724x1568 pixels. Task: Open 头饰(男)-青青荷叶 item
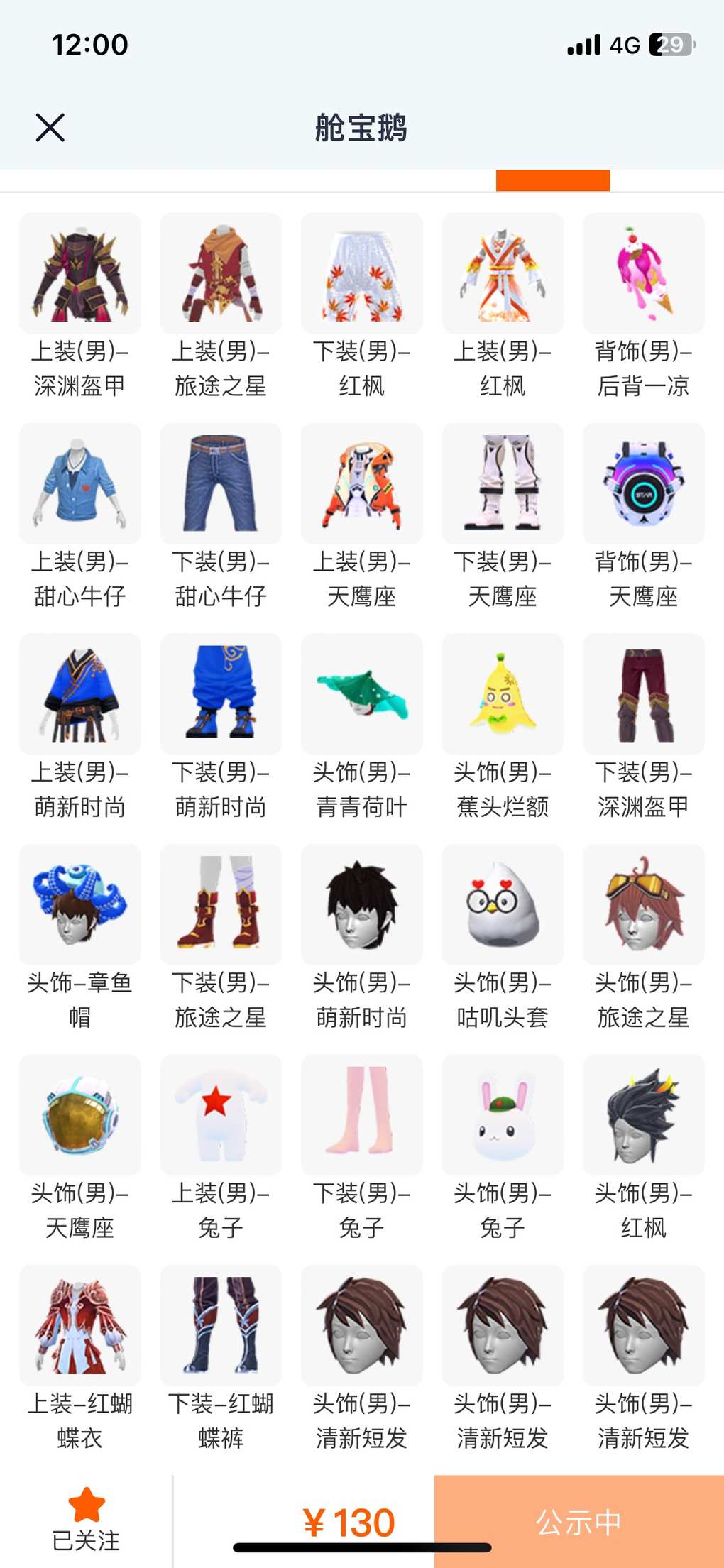coord(362,694)
